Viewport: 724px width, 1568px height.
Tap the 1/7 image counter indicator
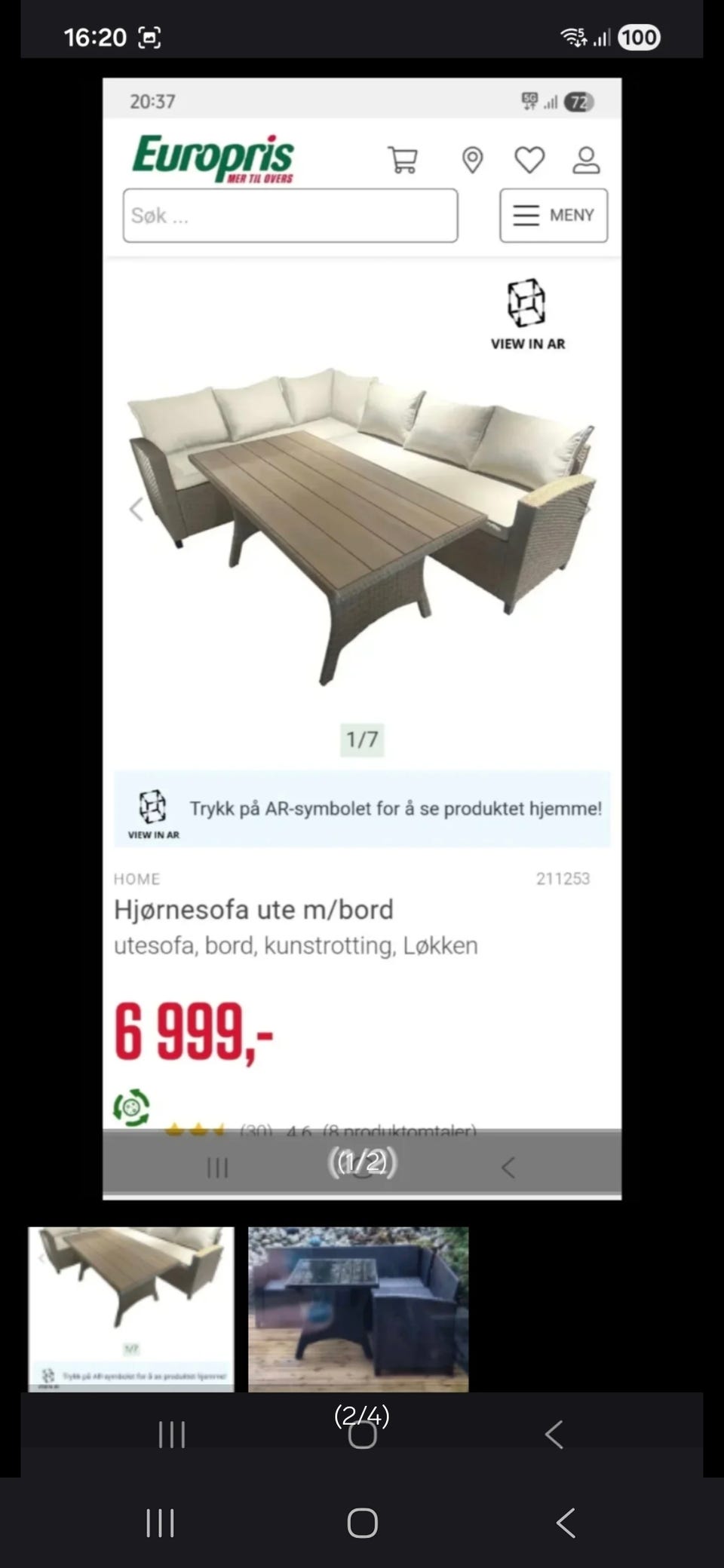pos(363,740)
